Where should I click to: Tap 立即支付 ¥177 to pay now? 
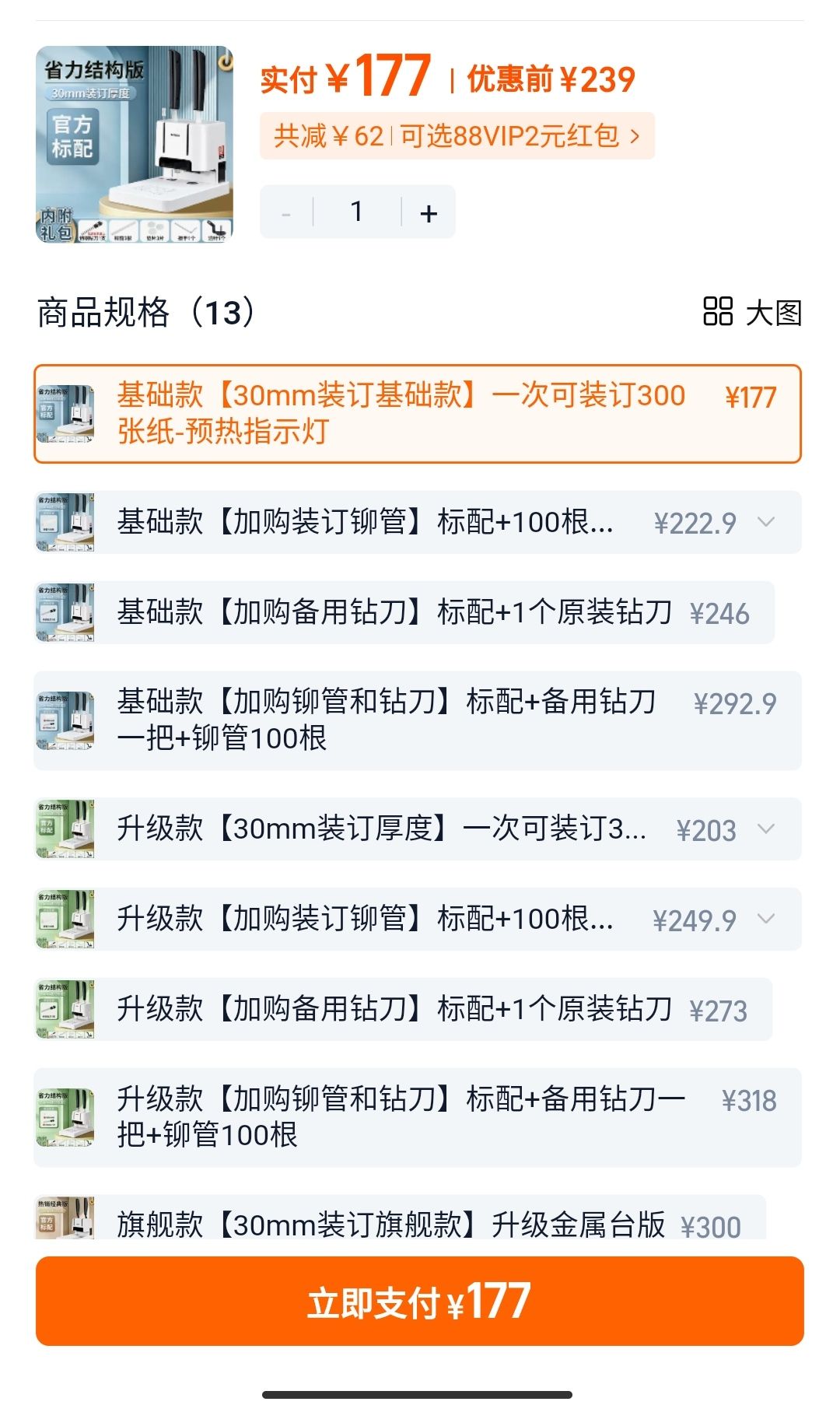tap(420, 1301)
